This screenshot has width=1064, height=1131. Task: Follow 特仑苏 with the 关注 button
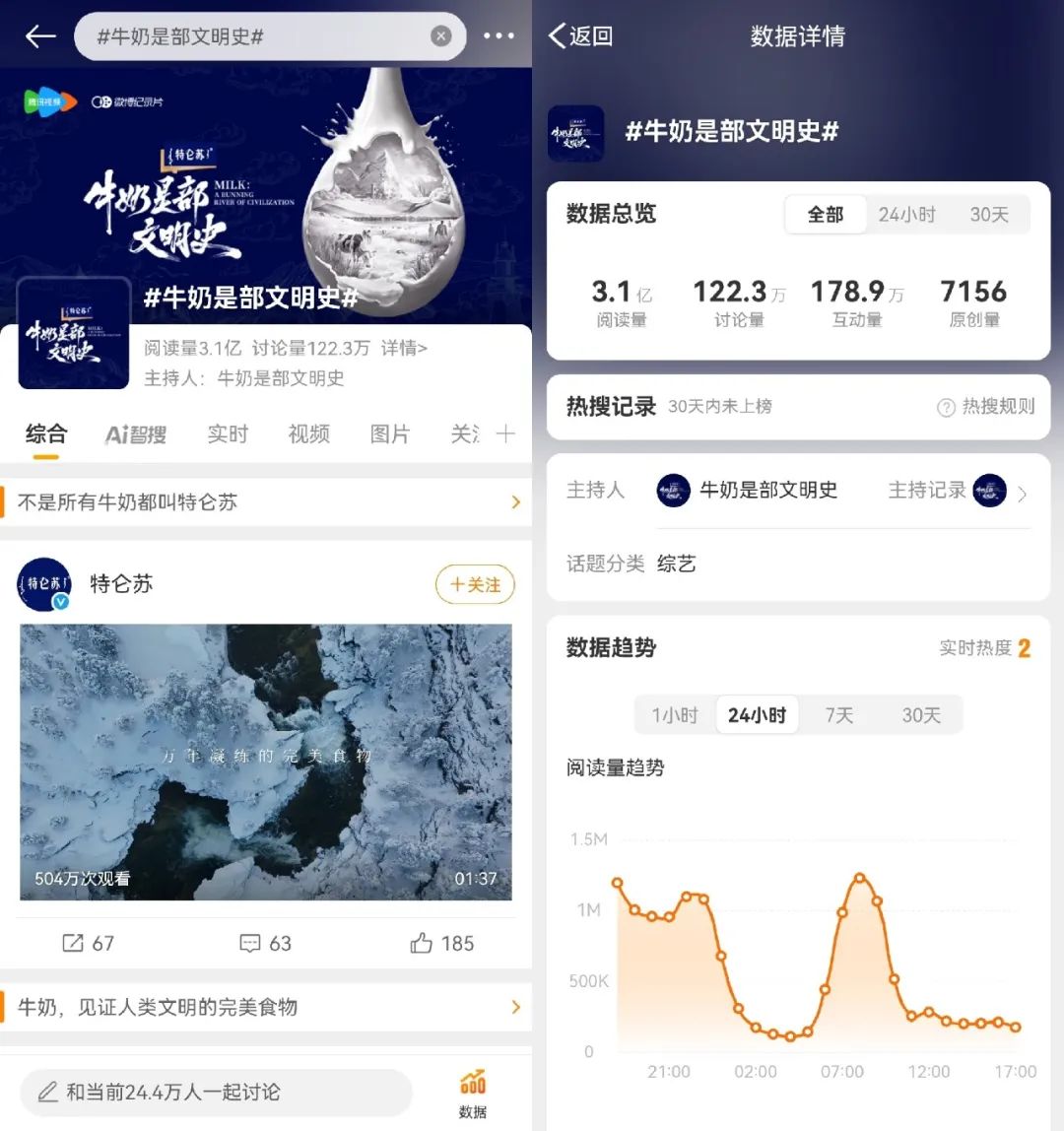(475, 584)
